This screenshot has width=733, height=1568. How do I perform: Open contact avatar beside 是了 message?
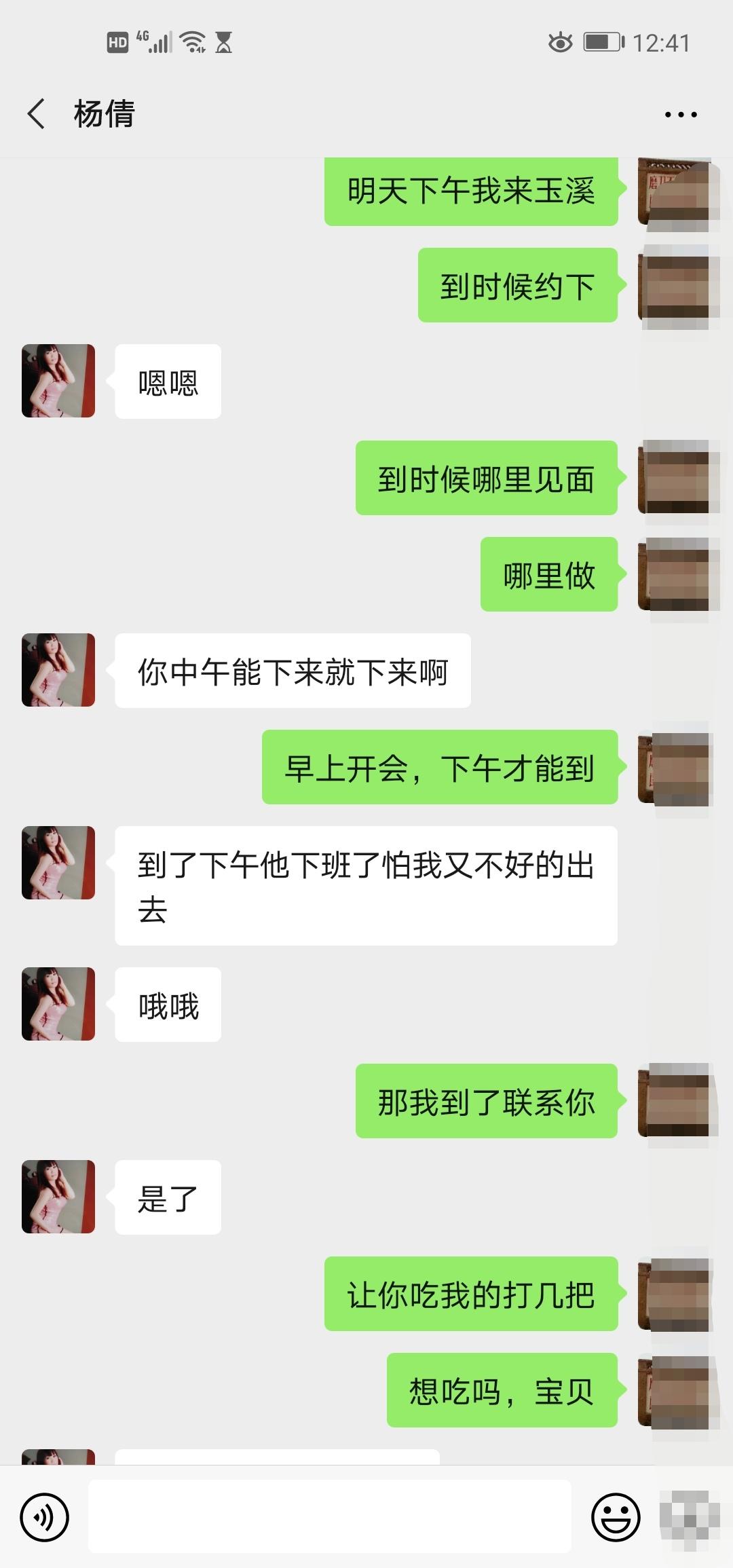click(x=58, y=1197)
